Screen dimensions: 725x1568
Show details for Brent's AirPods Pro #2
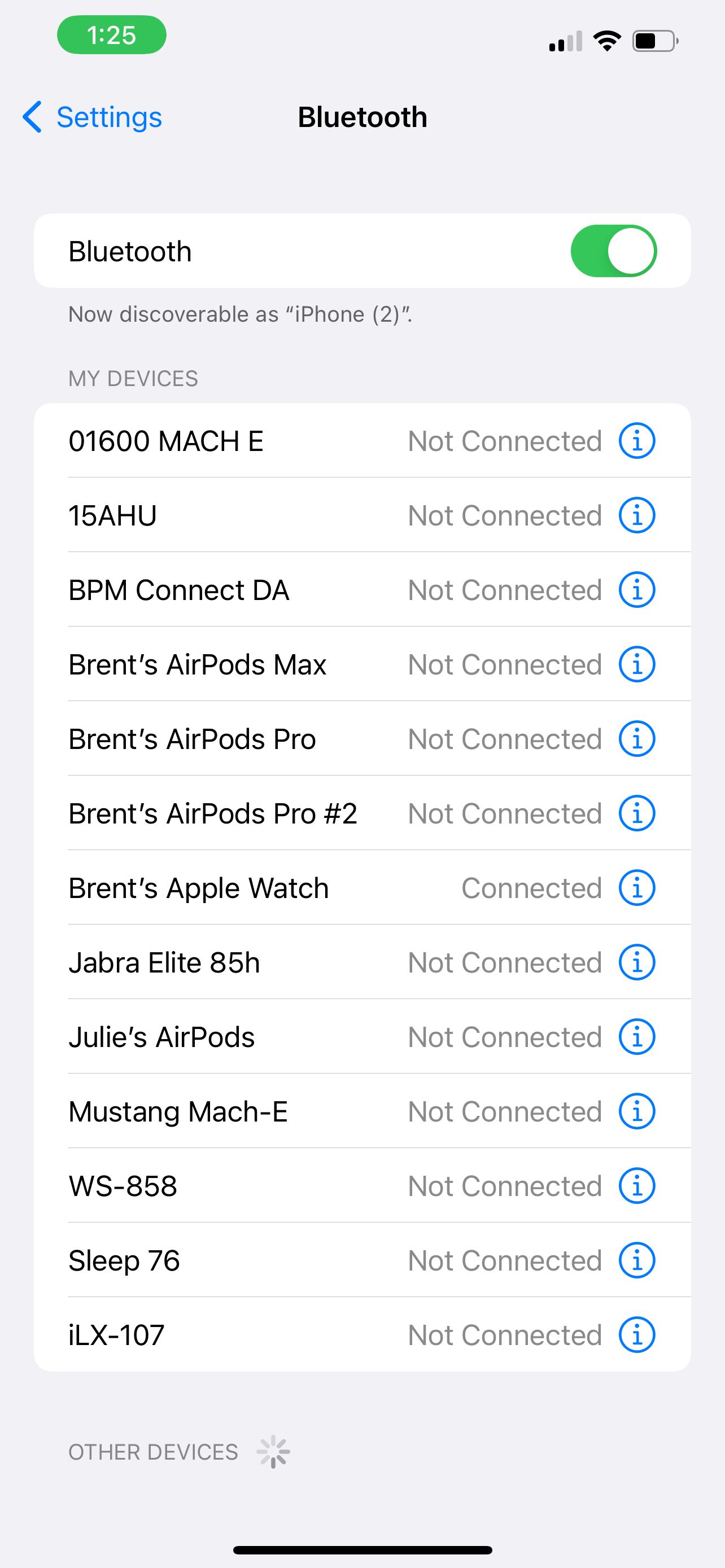[x=637, y=814]
